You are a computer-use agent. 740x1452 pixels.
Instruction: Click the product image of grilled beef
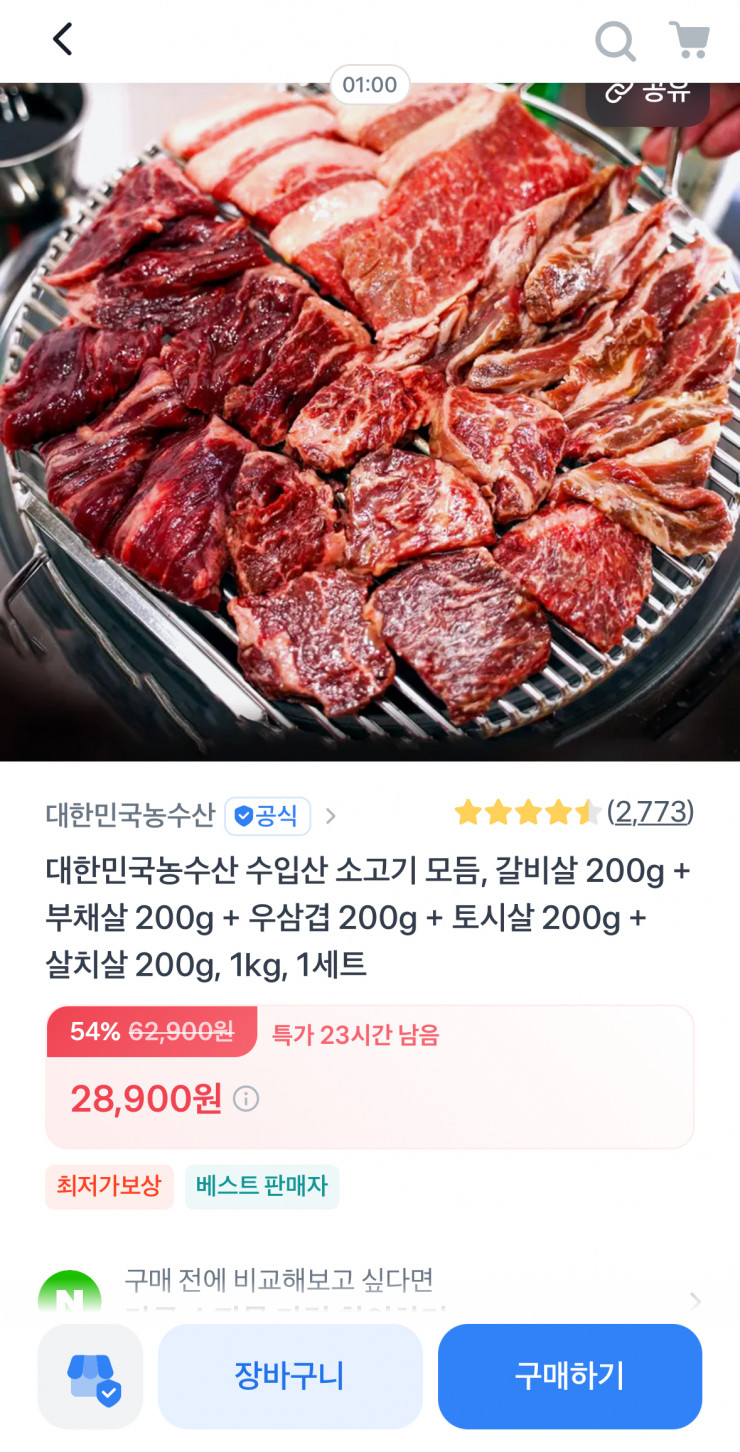click(x=370, y=420)
